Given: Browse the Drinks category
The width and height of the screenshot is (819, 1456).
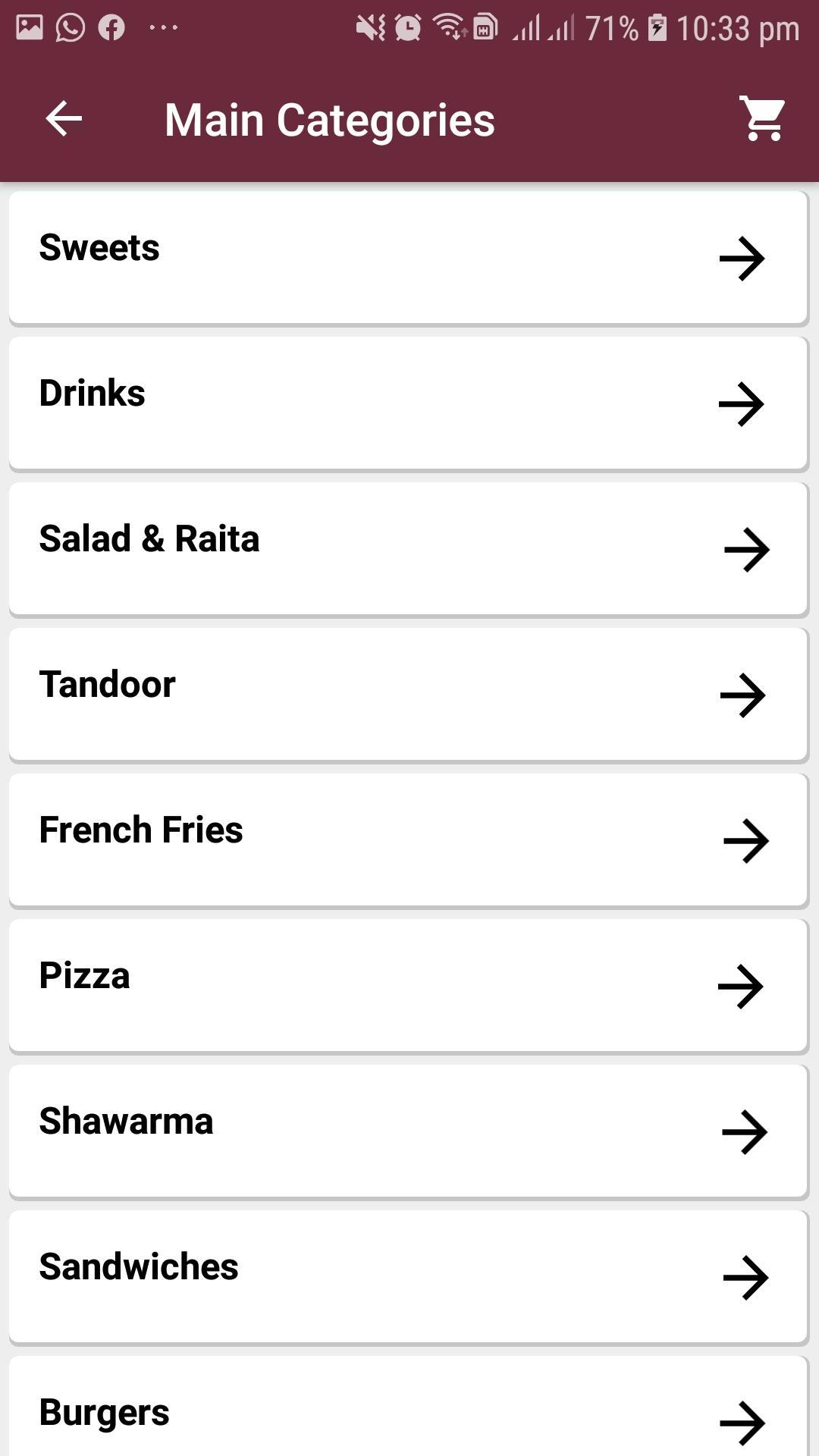Looking at the screenshot, I should [x=408, y=403].
